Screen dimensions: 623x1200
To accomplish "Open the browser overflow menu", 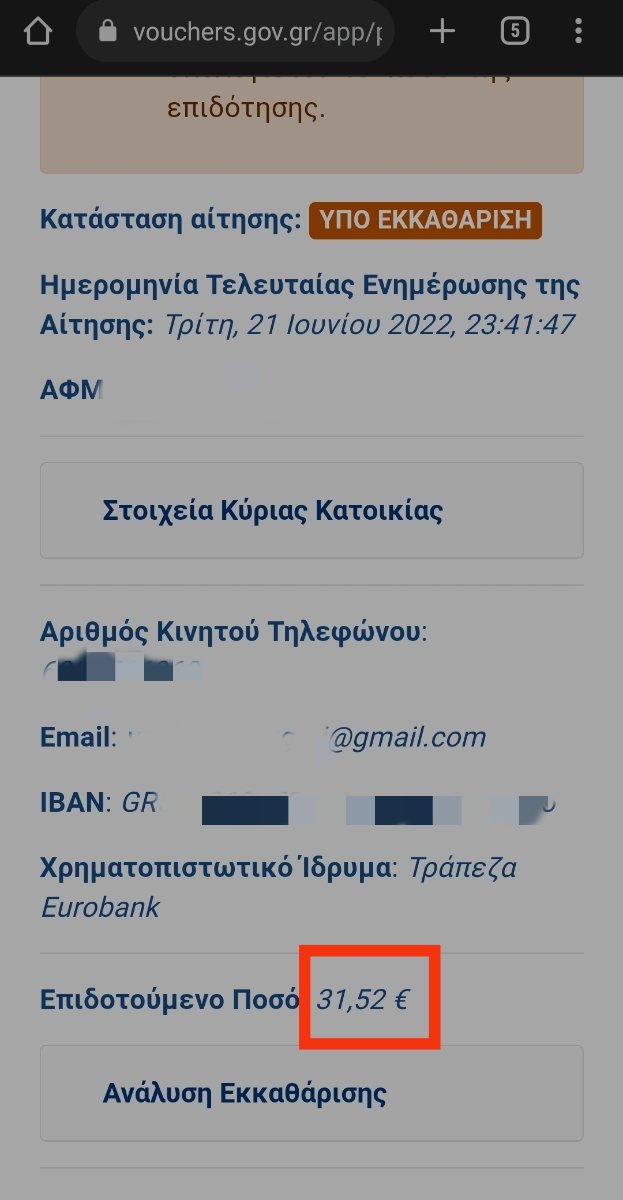I will point(579,32).
